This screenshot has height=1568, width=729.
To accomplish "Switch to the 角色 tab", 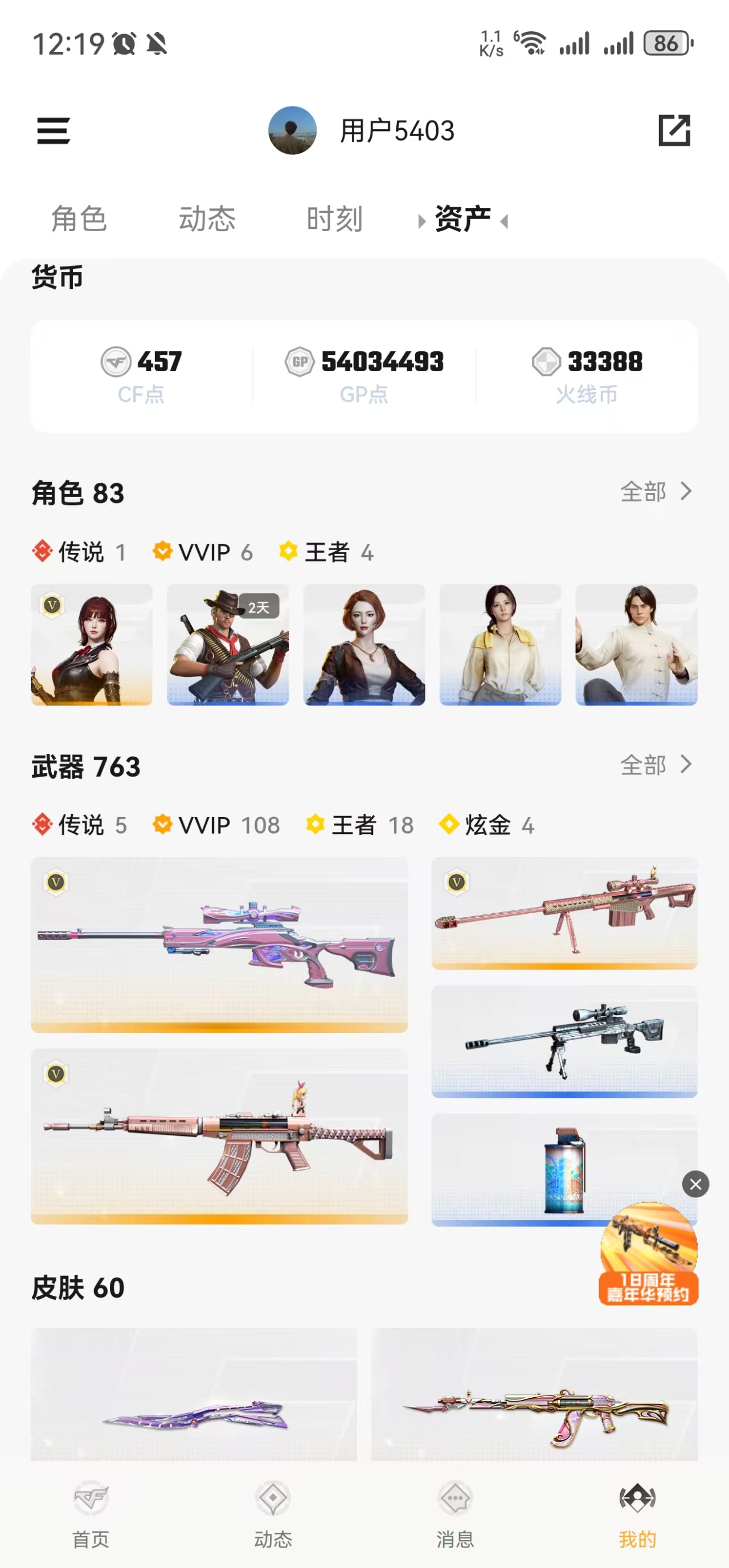I will click(79, 219).
